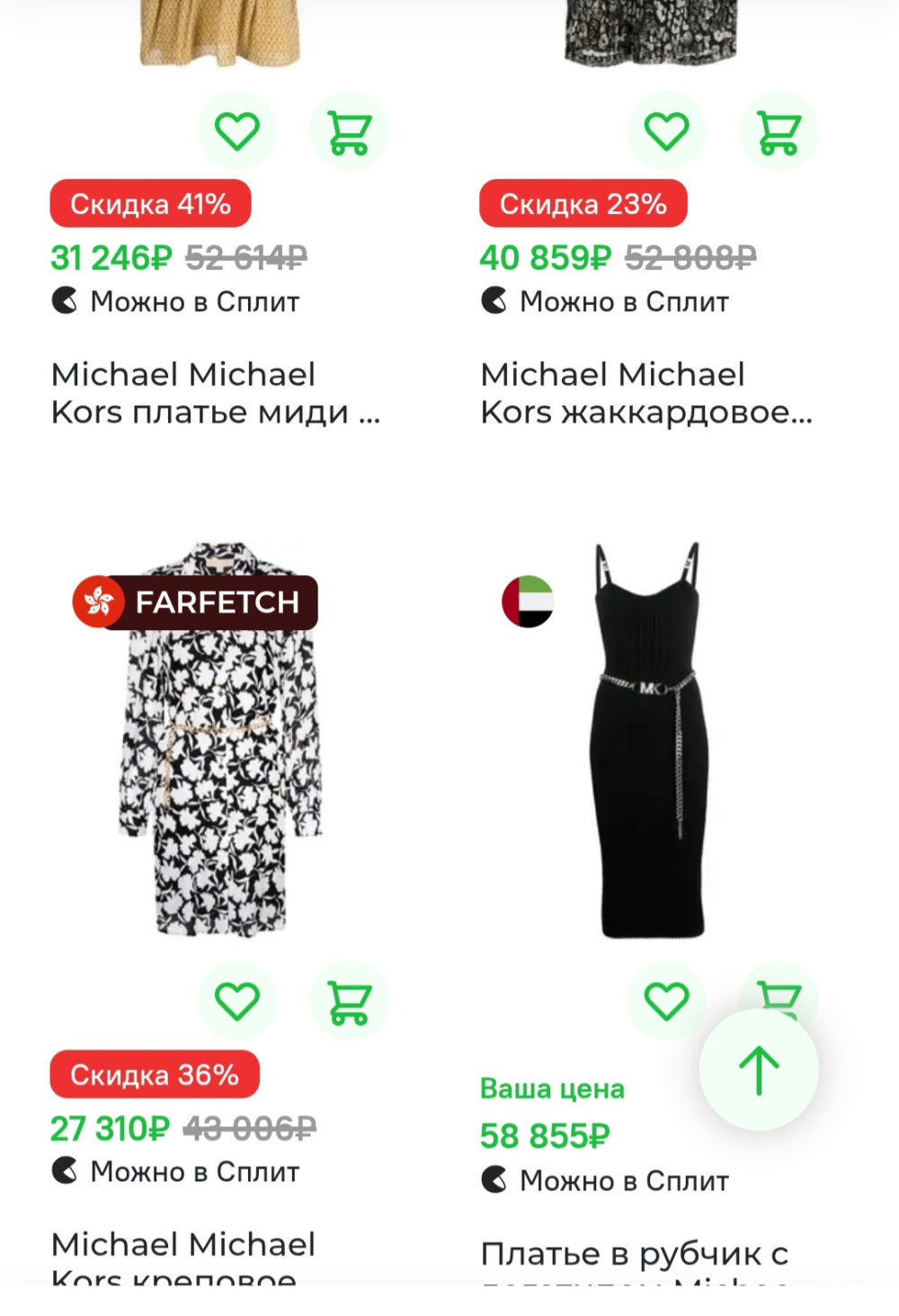Click the cart icon under the 41% discount dress
Screen dimensions: 899x1316
coord(348,131)
